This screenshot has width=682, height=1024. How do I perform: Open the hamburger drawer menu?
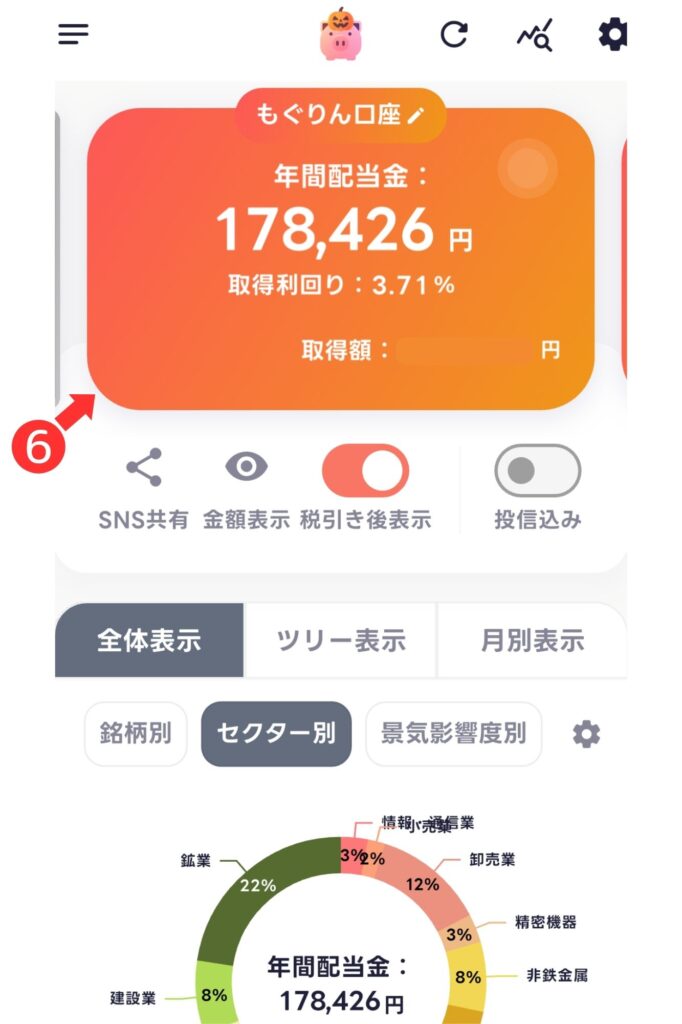click(73, 34)
